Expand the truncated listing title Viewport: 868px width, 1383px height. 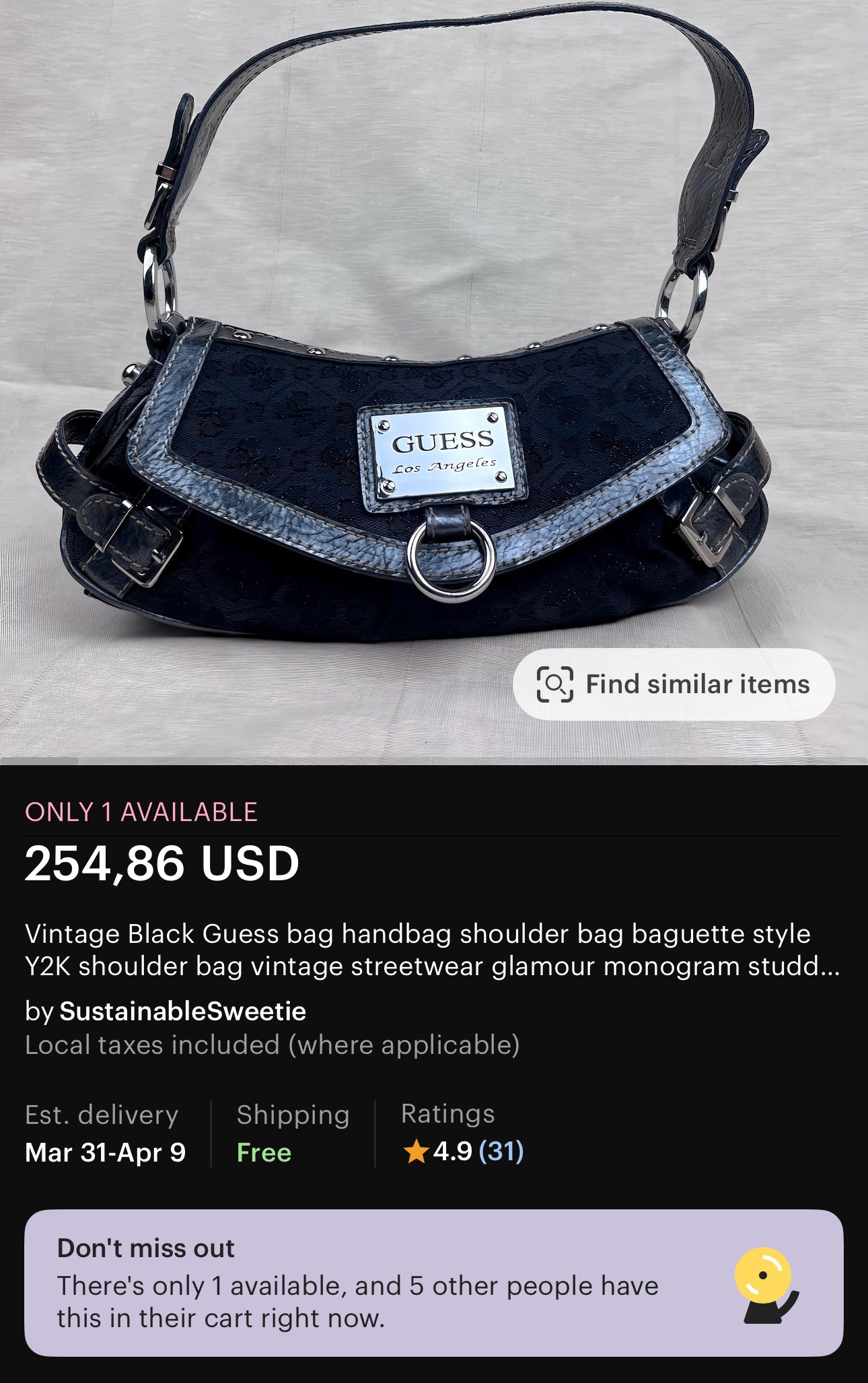(432, 950)
